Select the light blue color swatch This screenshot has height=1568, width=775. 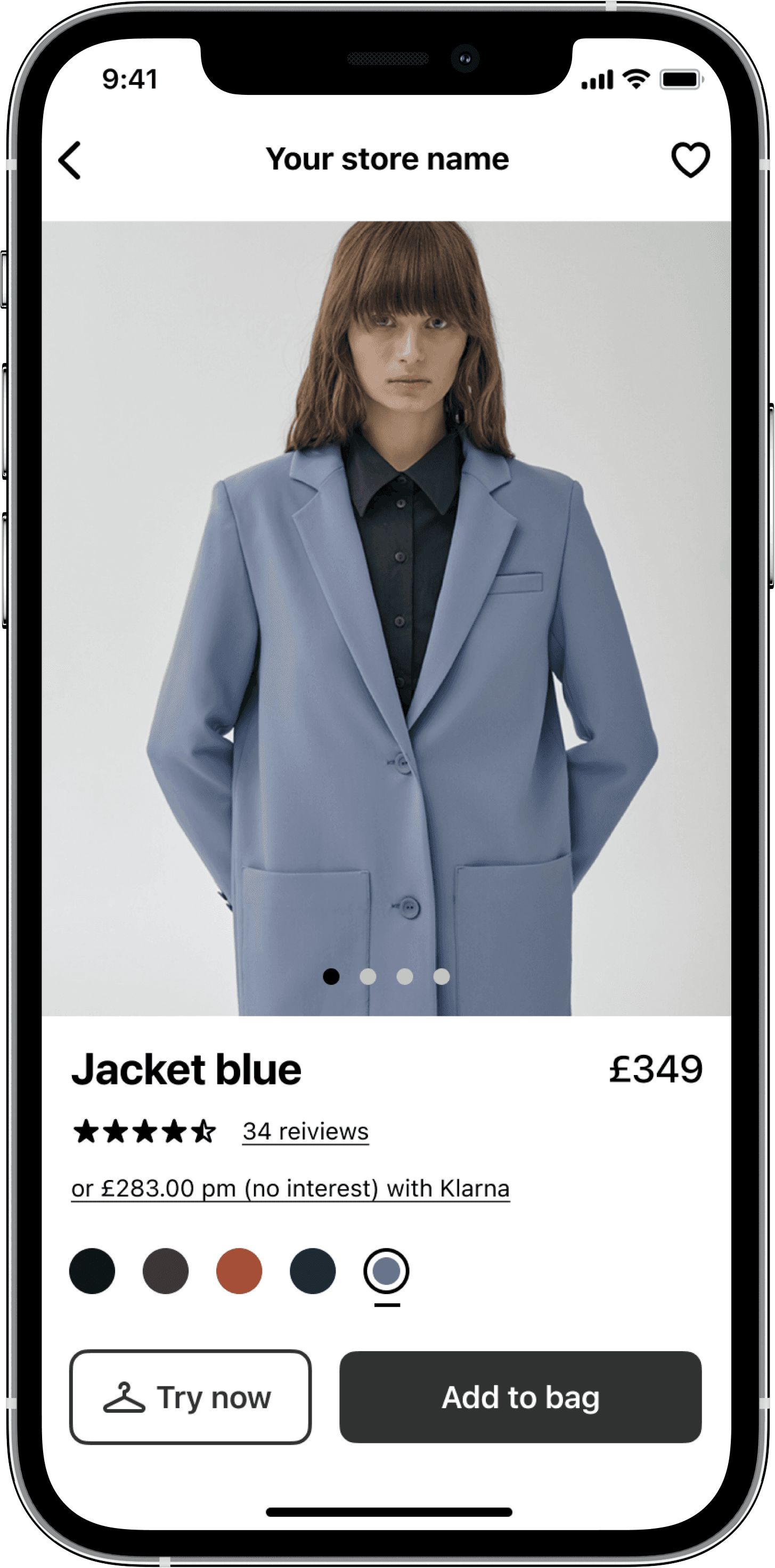pyautogui.click(x=386, y=1271)
